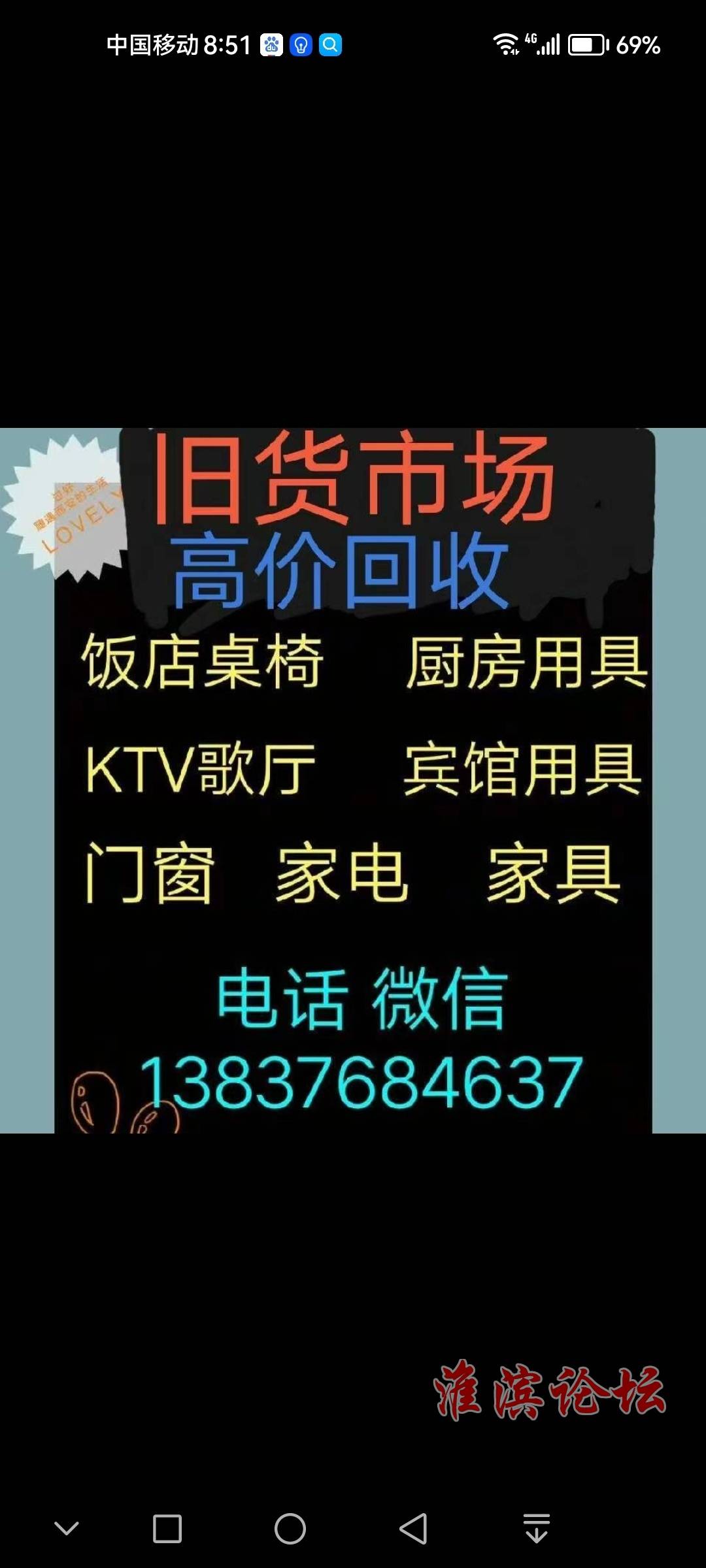The width and height of the screenshot is (706, 1568).
Task: Hide the navigation bar with the chevron
Action: (66, 1529)
